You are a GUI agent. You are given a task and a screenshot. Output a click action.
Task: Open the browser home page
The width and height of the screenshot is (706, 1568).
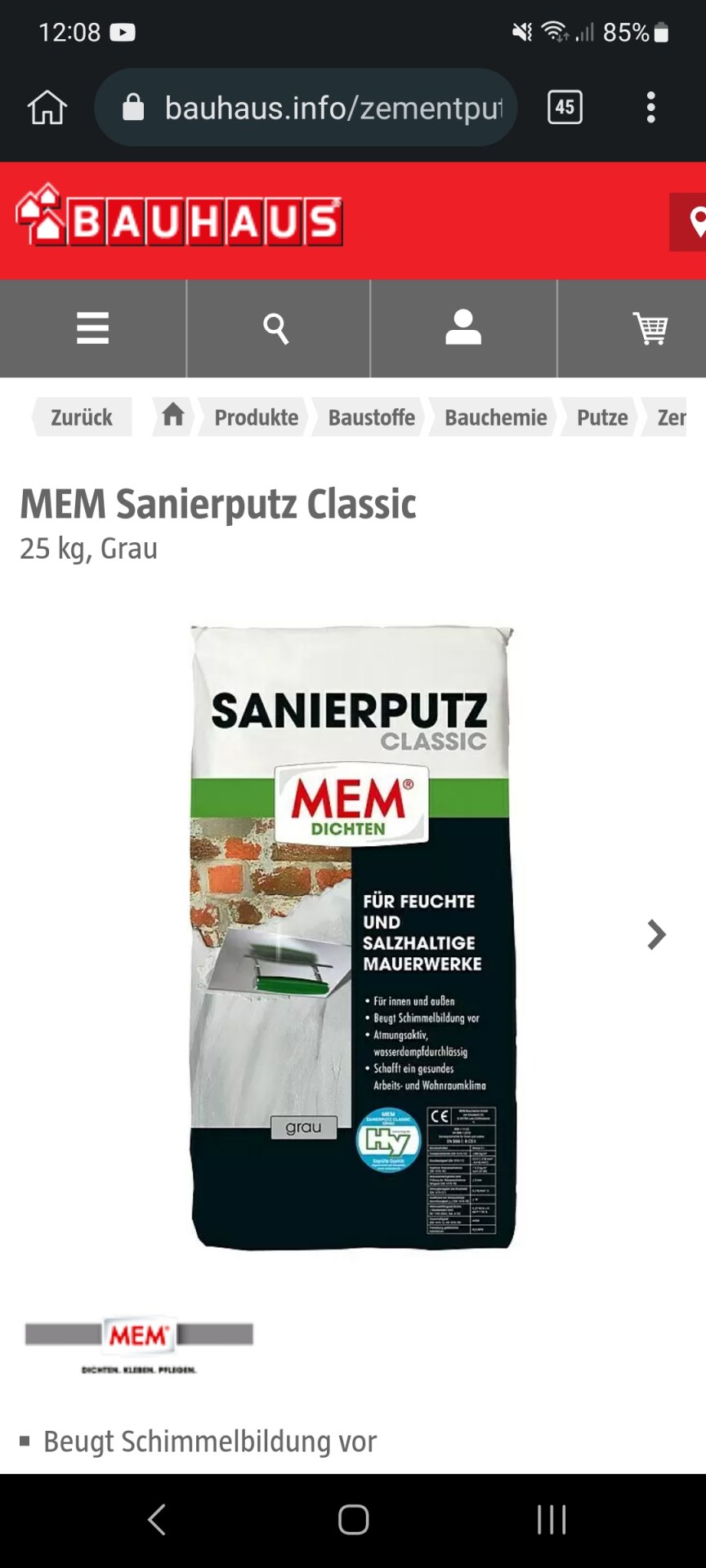point(47,107)
